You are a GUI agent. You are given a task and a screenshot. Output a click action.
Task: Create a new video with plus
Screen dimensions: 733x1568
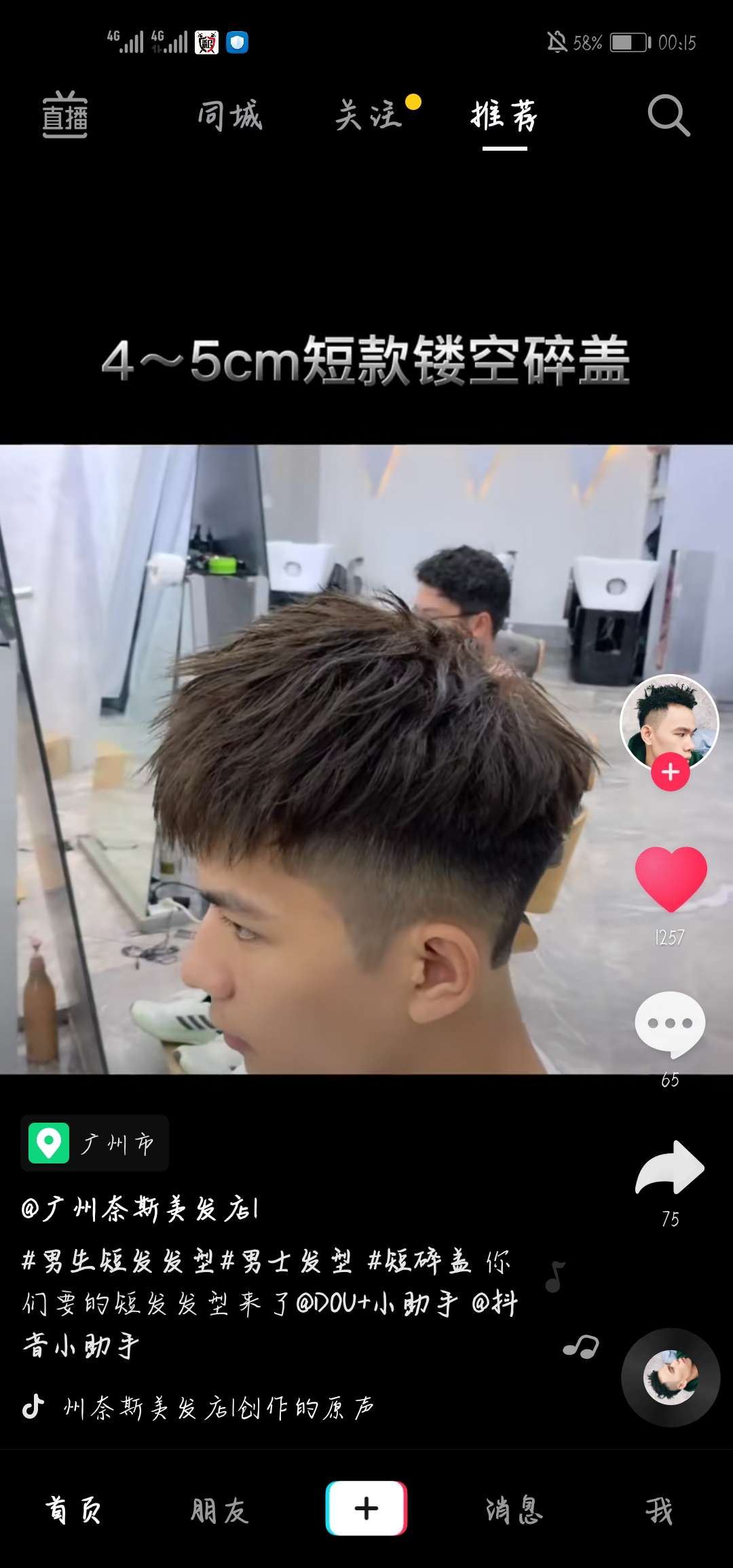click(366, 1508)
